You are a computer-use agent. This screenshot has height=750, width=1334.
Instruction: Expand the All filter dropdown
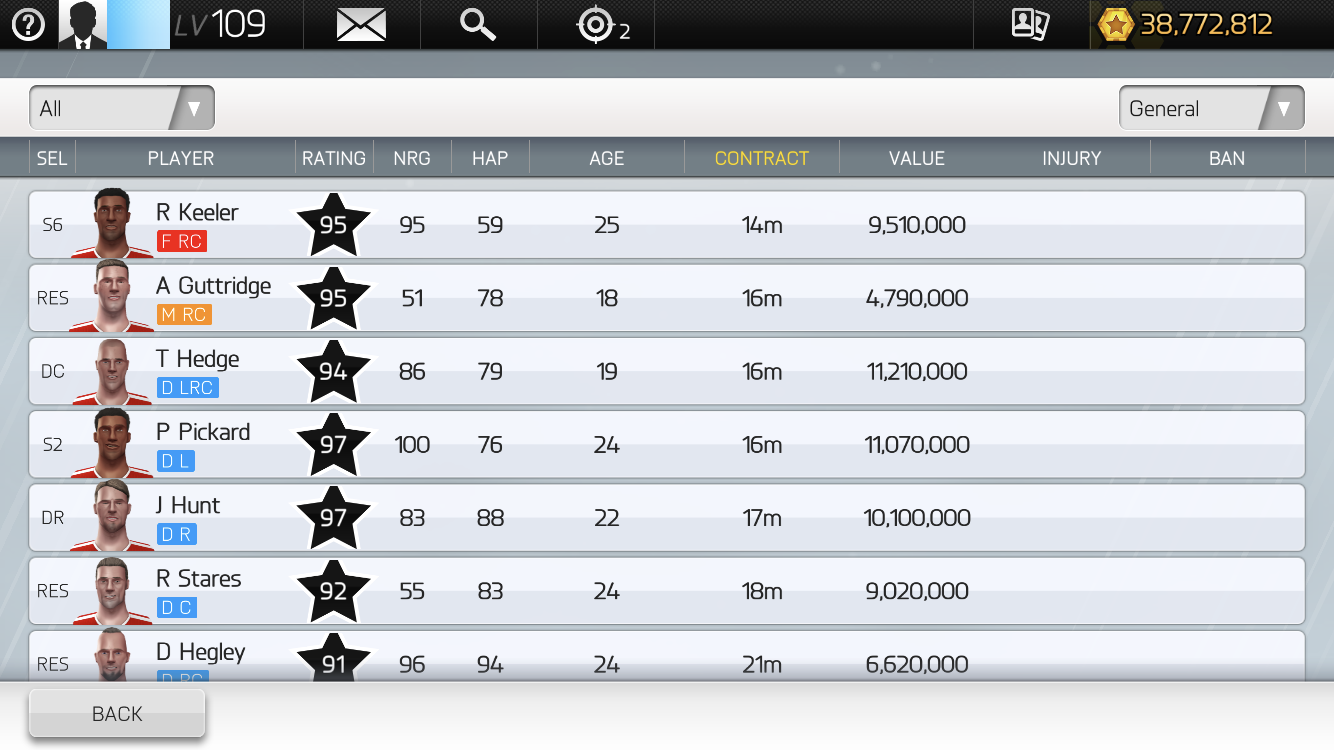121,109
